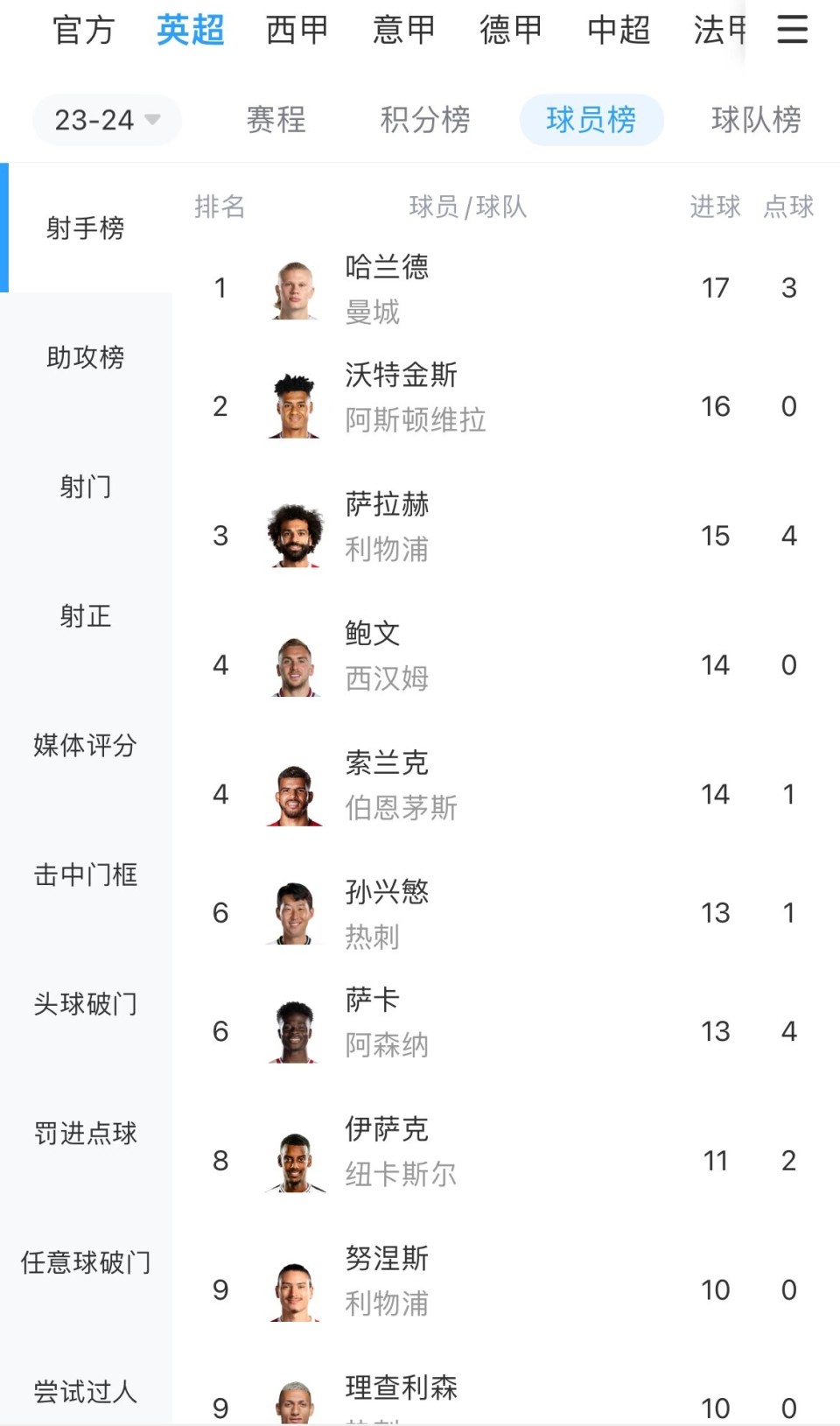Select the 意甲 league menu item

404,29
